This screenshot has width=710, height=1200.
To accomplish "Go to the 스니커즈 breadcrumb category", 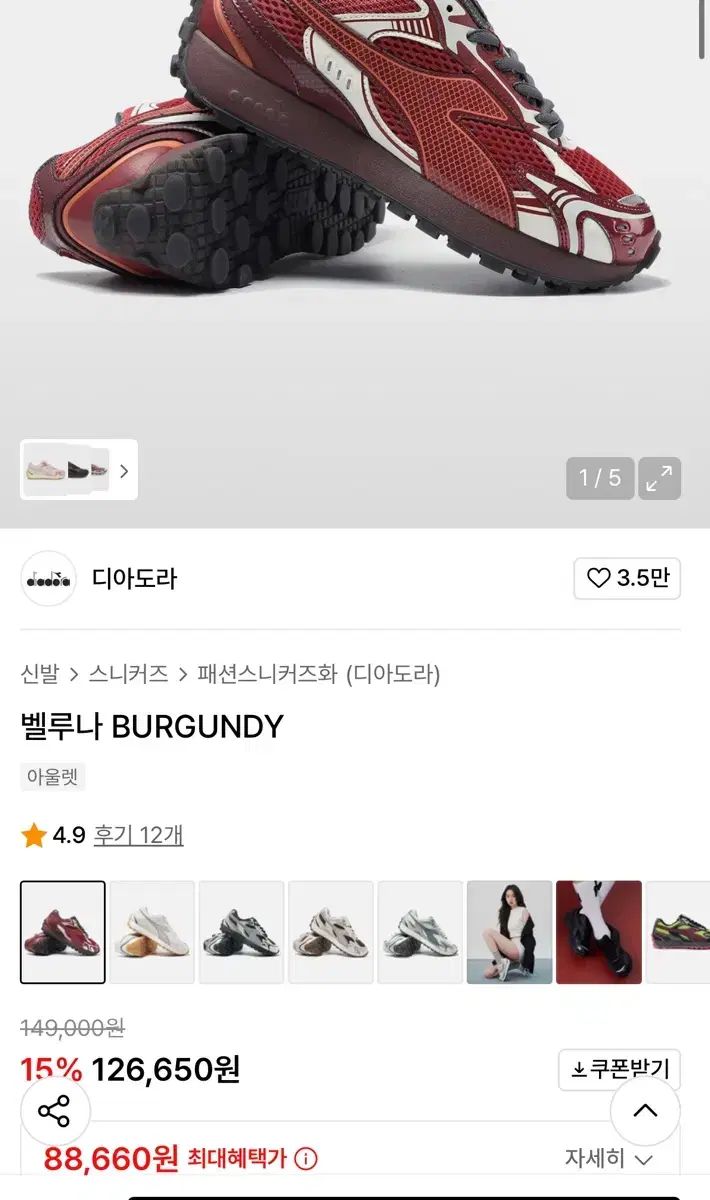I will click(128, 674).
